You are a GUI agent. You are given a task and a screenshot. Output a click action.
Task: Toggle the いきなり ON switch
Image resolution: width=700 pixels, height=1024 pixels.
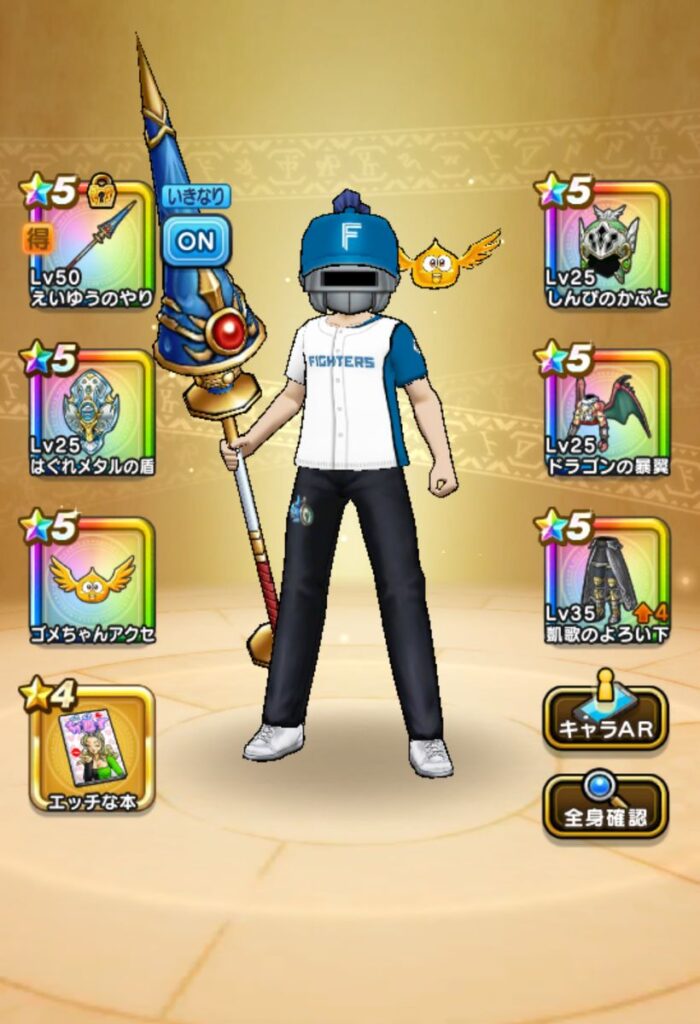tap(196, 240)
